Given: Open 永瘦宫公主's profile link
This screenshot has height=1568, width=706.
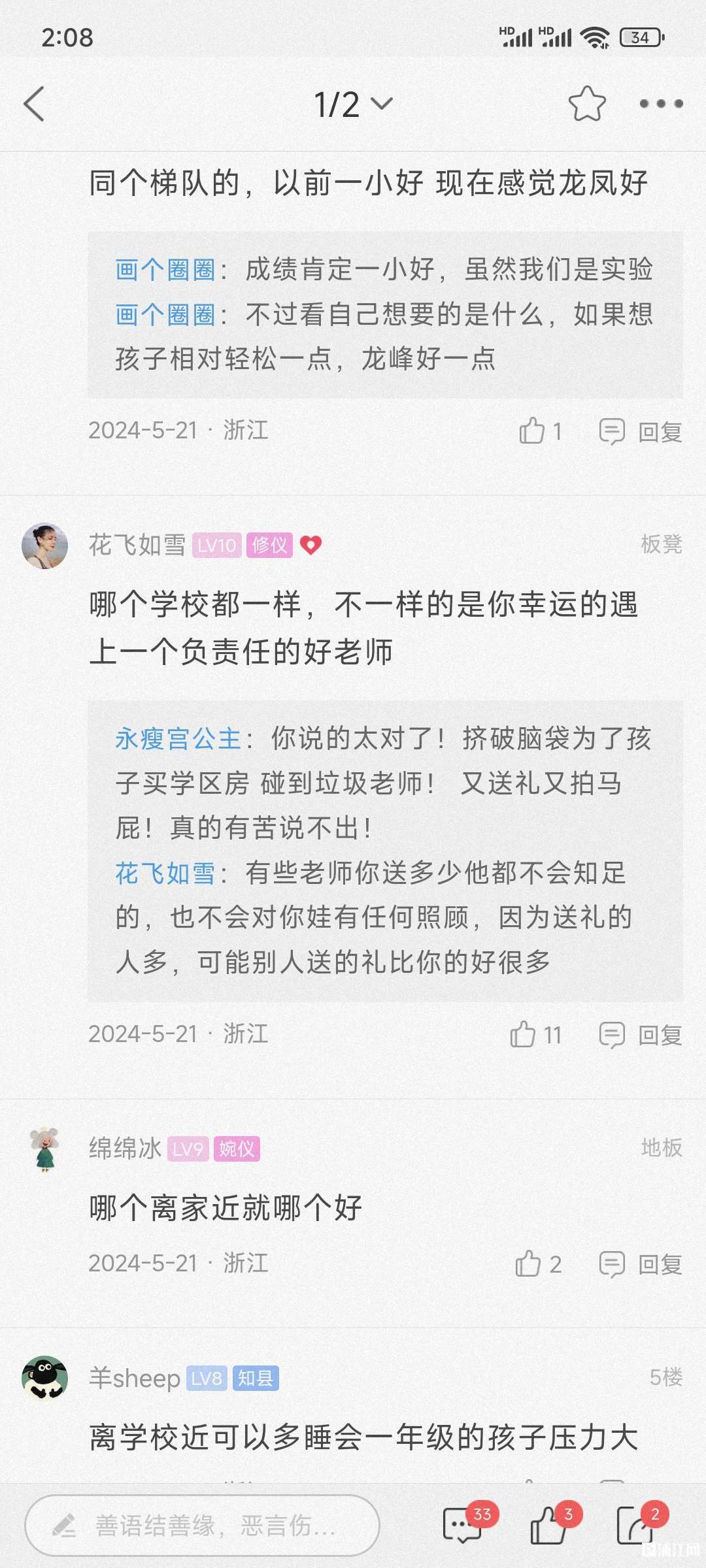Looking at the screenshot, I should tap(178, 739).
